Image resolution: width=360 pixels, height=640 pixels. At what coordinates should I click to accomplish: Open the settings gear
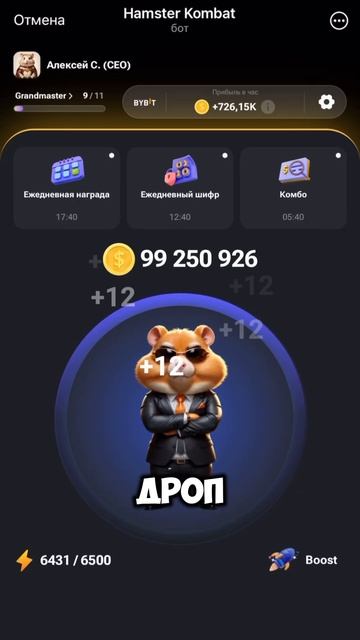(x=326, y=102)
